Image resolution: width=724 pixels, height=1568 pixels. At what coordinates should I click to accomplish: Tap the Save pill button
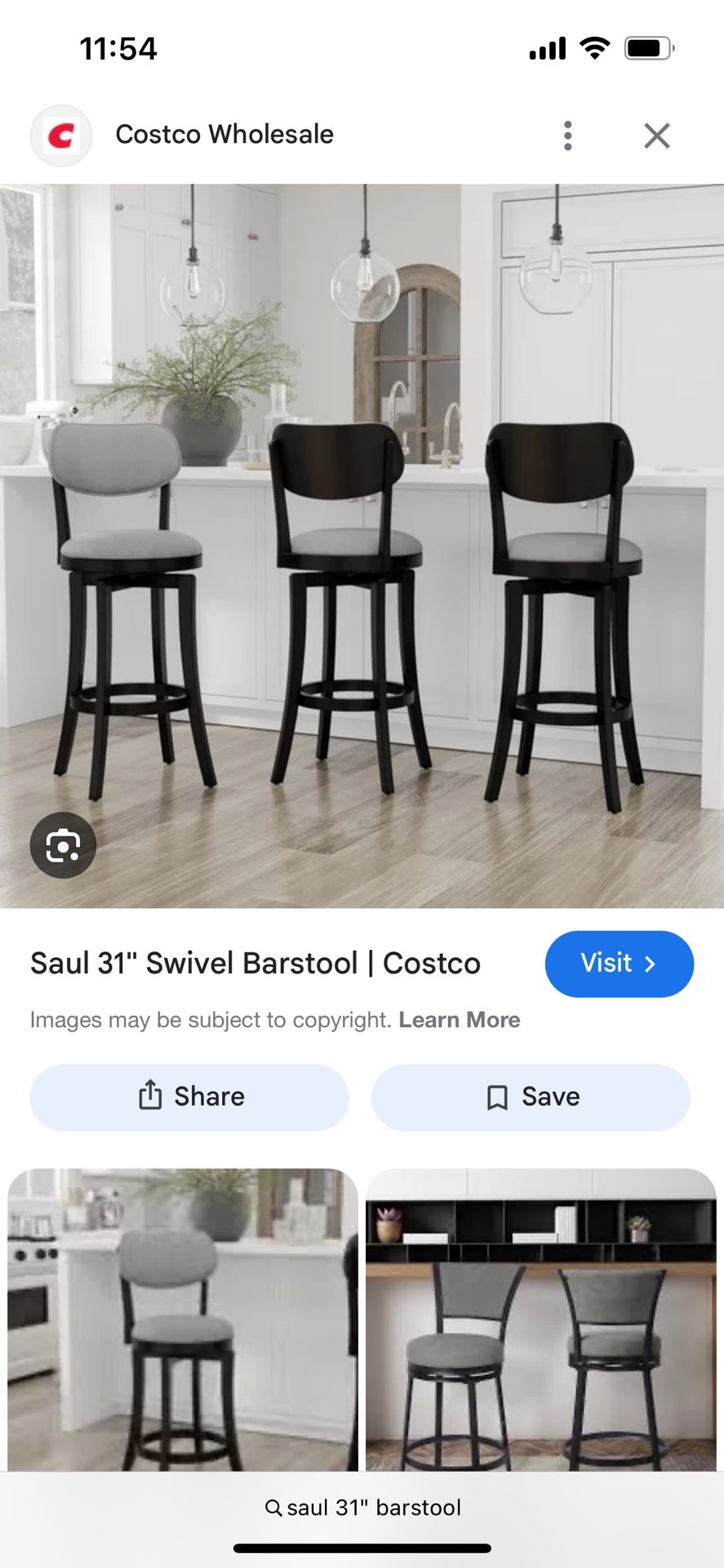click(531, 1097)
